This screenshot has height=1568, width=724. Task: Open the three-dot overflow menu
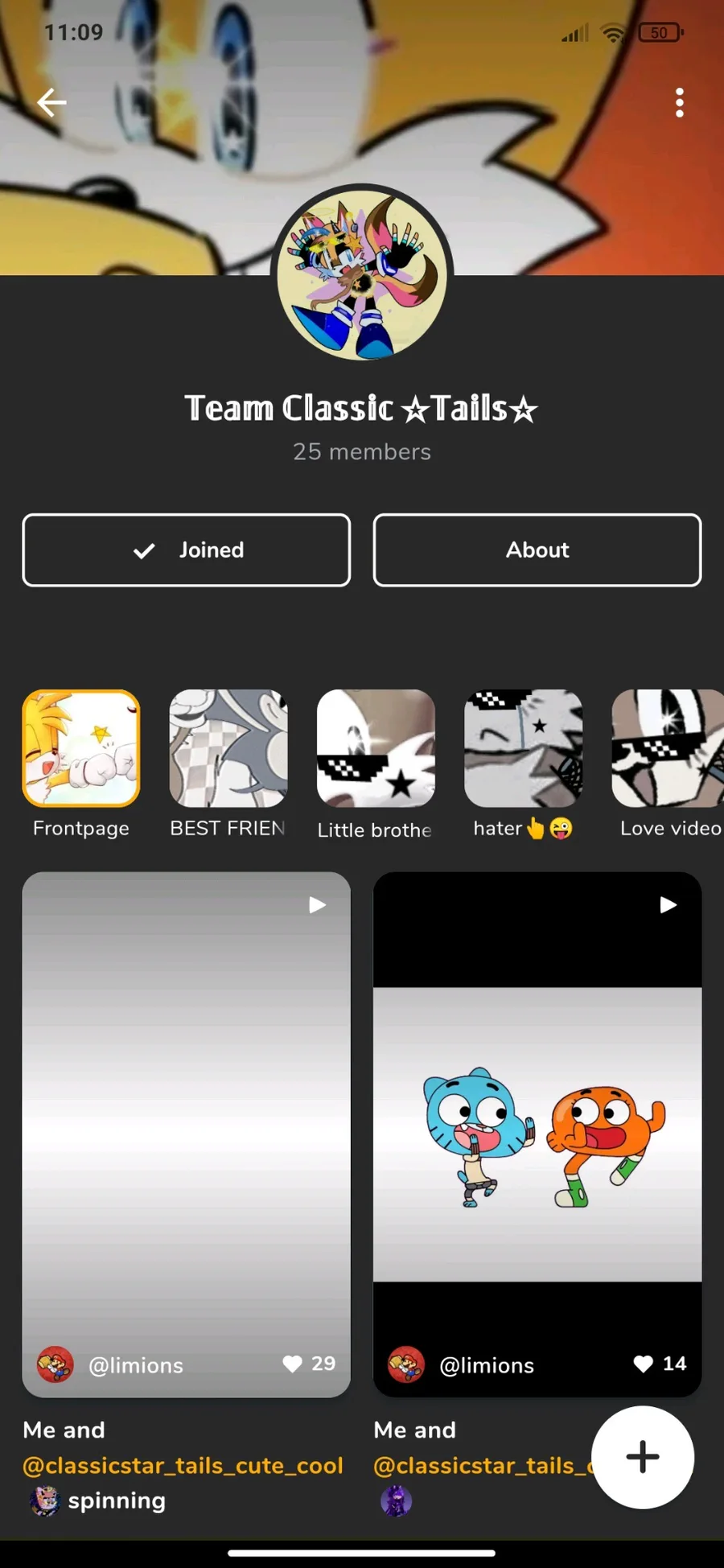(x=680, y=103)
